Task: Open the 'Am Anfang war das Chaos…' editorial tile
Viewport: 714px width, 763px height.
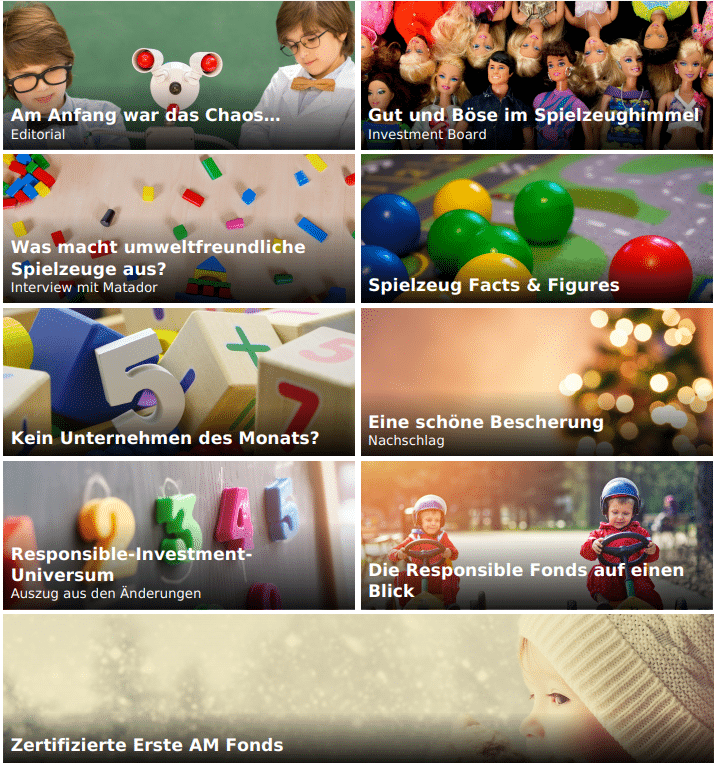Action: [x=178, y=76]
